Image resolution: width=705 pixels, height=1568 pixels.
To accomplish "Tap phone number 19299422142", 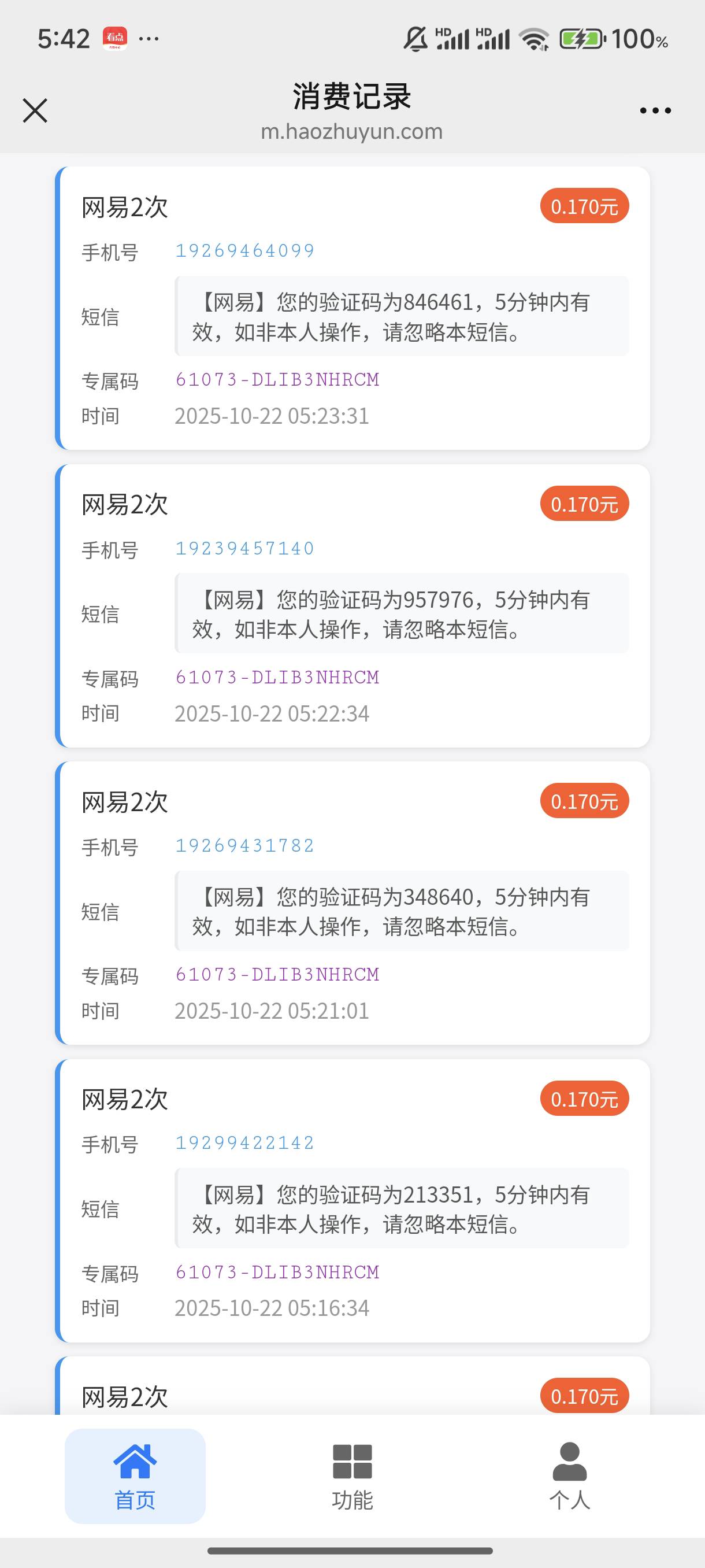I will [244, 1142].
